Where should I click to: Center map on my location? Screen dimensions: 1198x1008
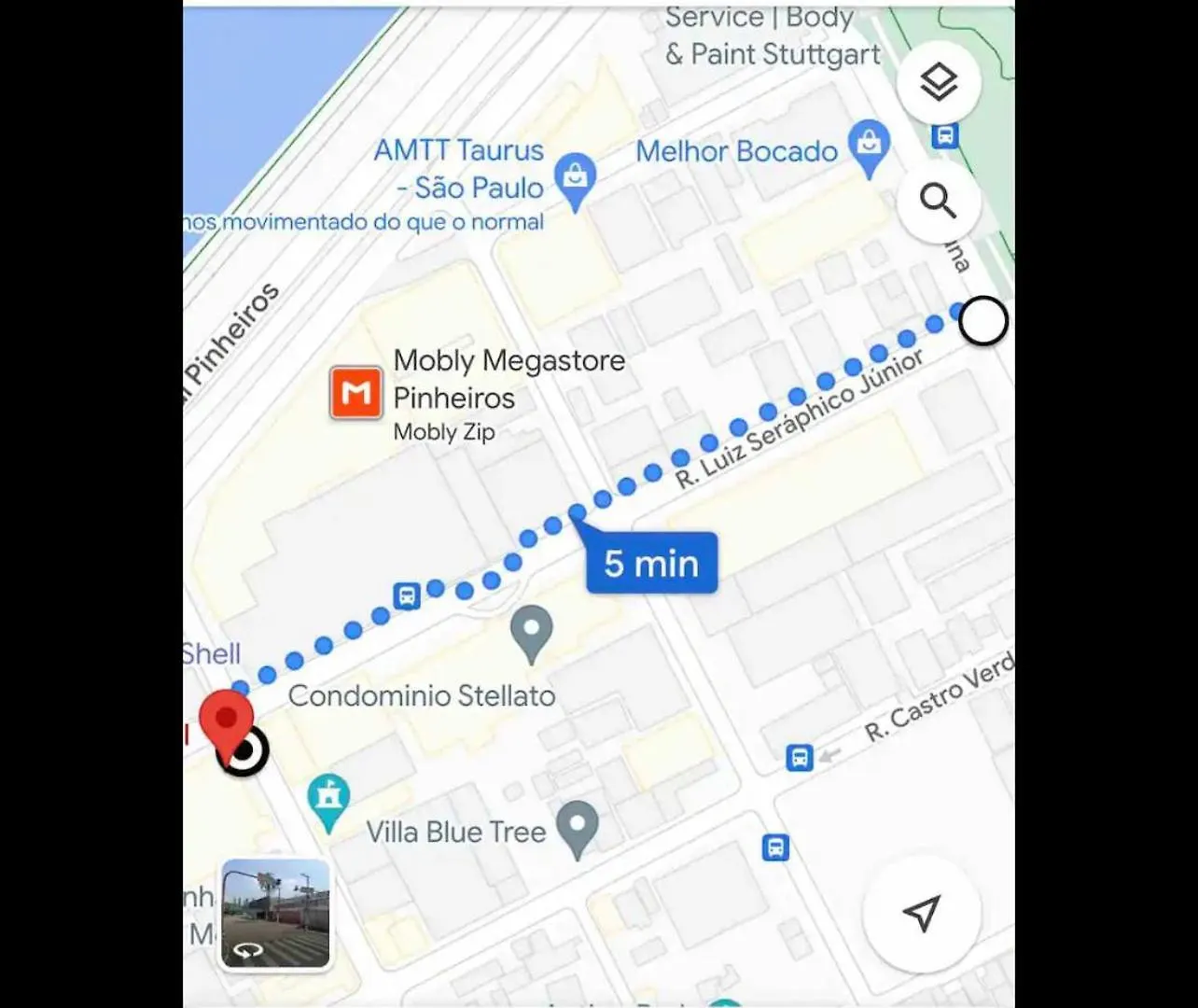(x=922, y=913)
